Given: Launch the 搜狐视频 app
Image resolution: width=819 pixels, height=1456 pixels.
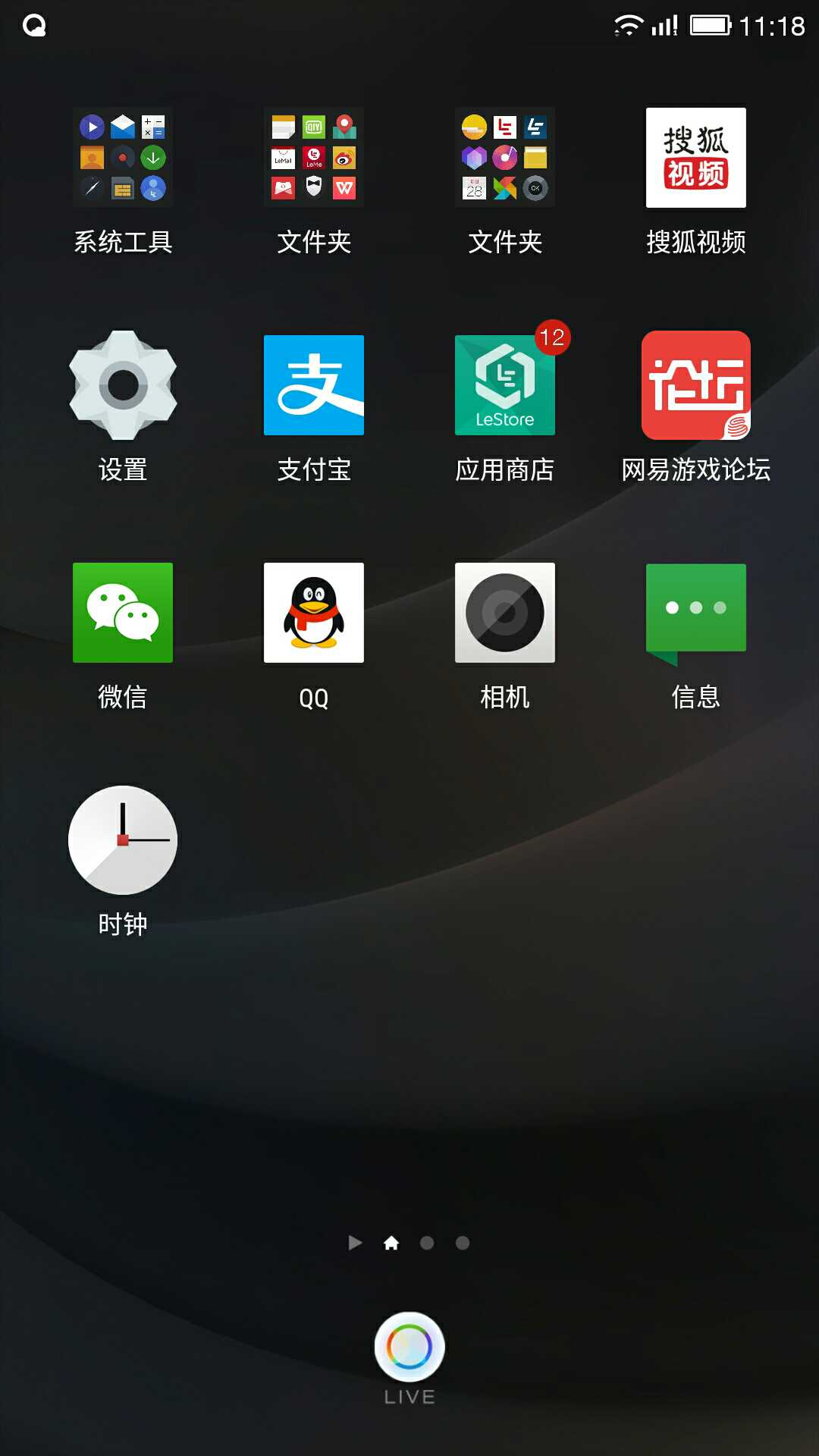Looking at the screenshot, I should pyautogui.click(x=696, y=158).
